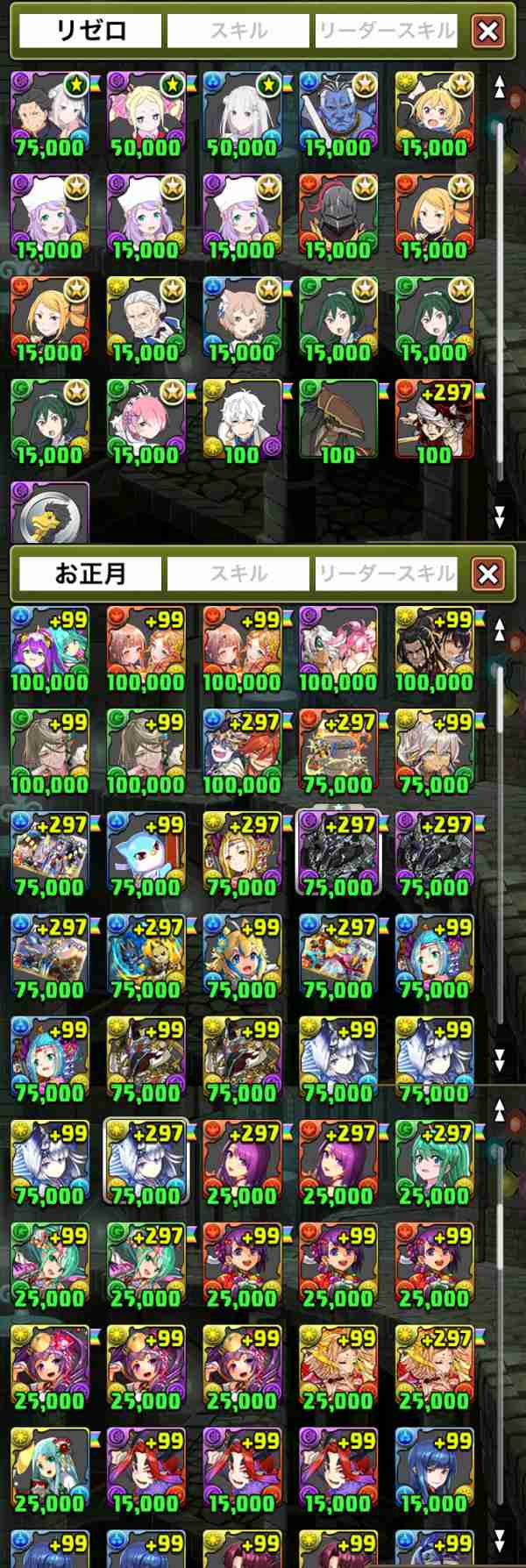Open リーダースキル tab in お正月 panel
Image resolution: width=526 pixels, height=1568 pixels.
pos(386,574)
